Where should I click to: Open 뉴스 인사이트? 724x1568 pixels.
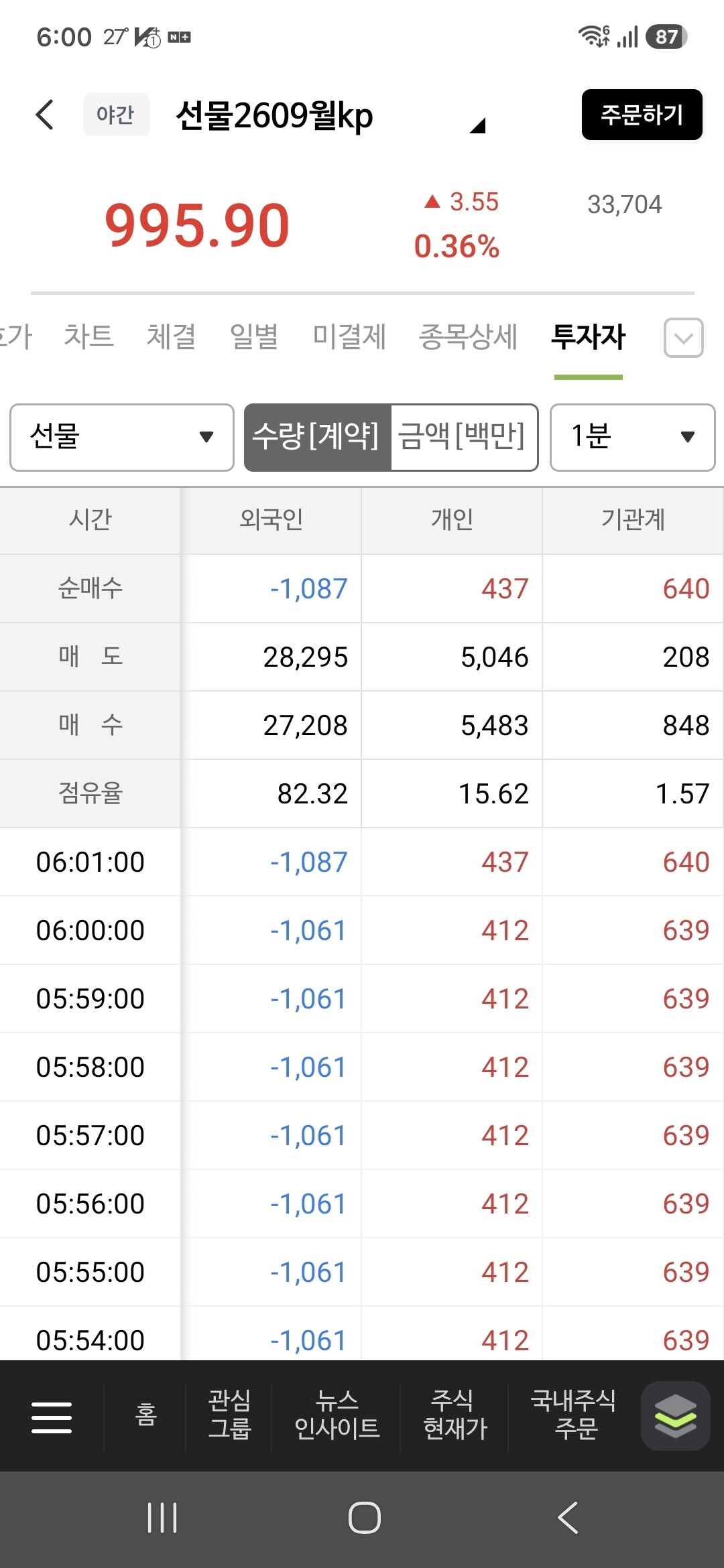[x=337, y=1415]
